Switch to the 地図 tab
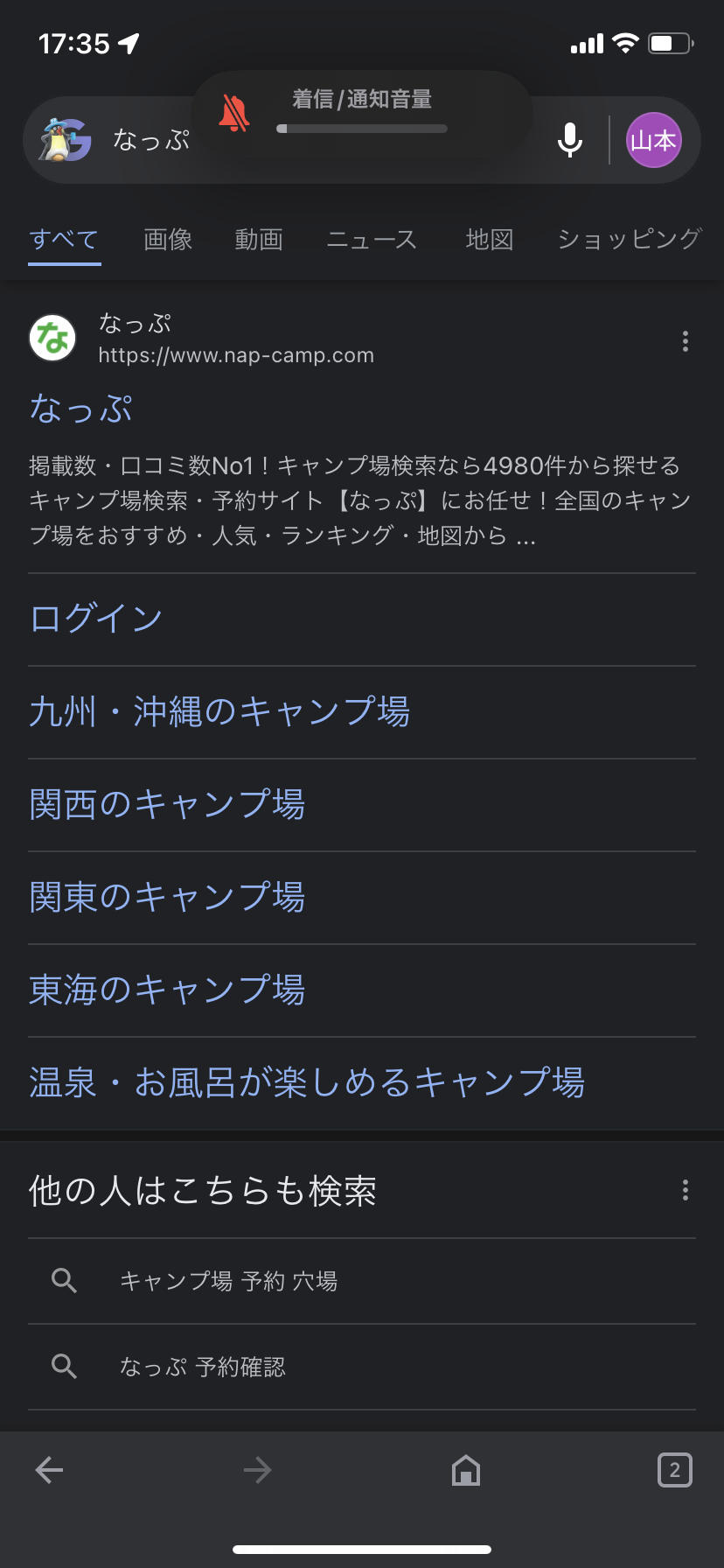The width and height of the screenshot is (724, 1568). pos(490,239)
